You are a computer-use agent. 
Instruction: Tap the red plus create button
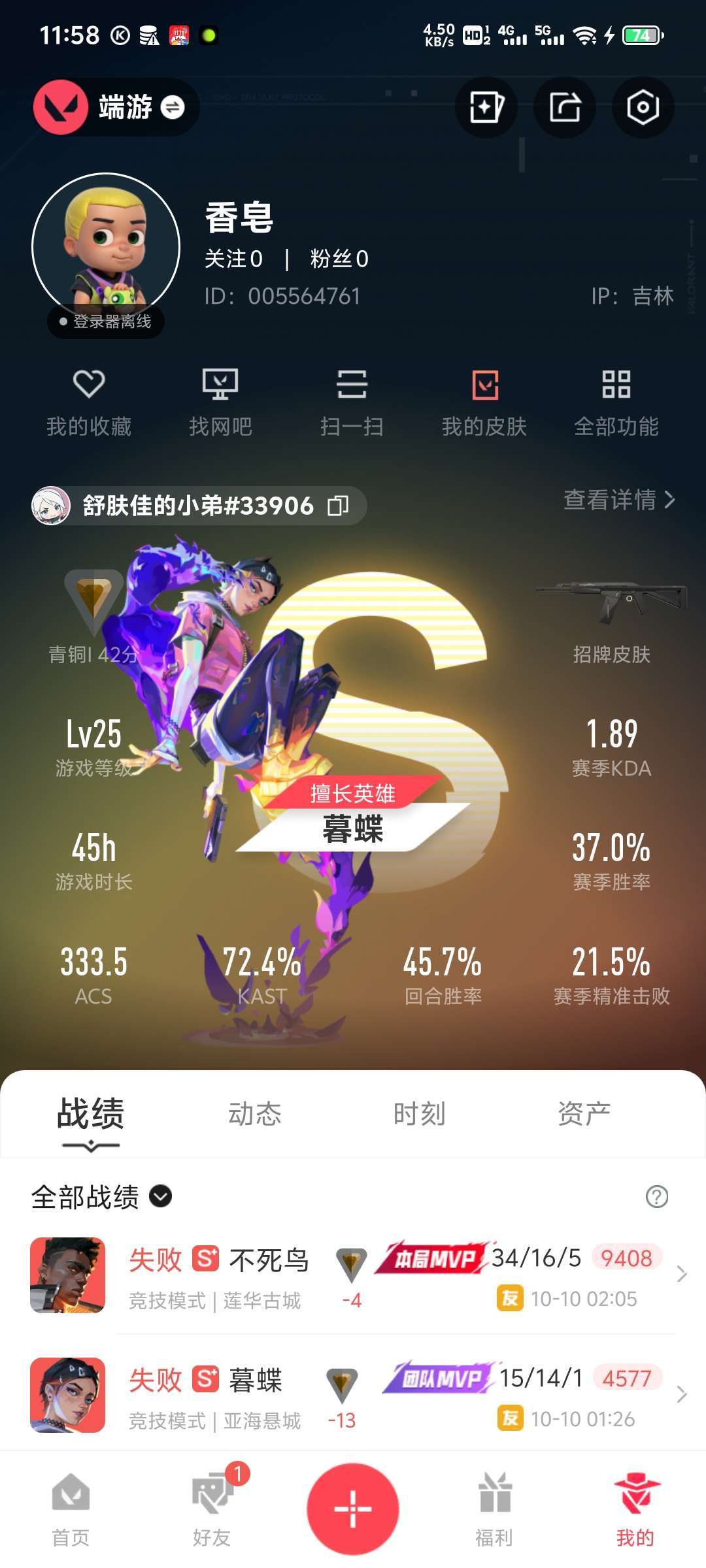353,1509
